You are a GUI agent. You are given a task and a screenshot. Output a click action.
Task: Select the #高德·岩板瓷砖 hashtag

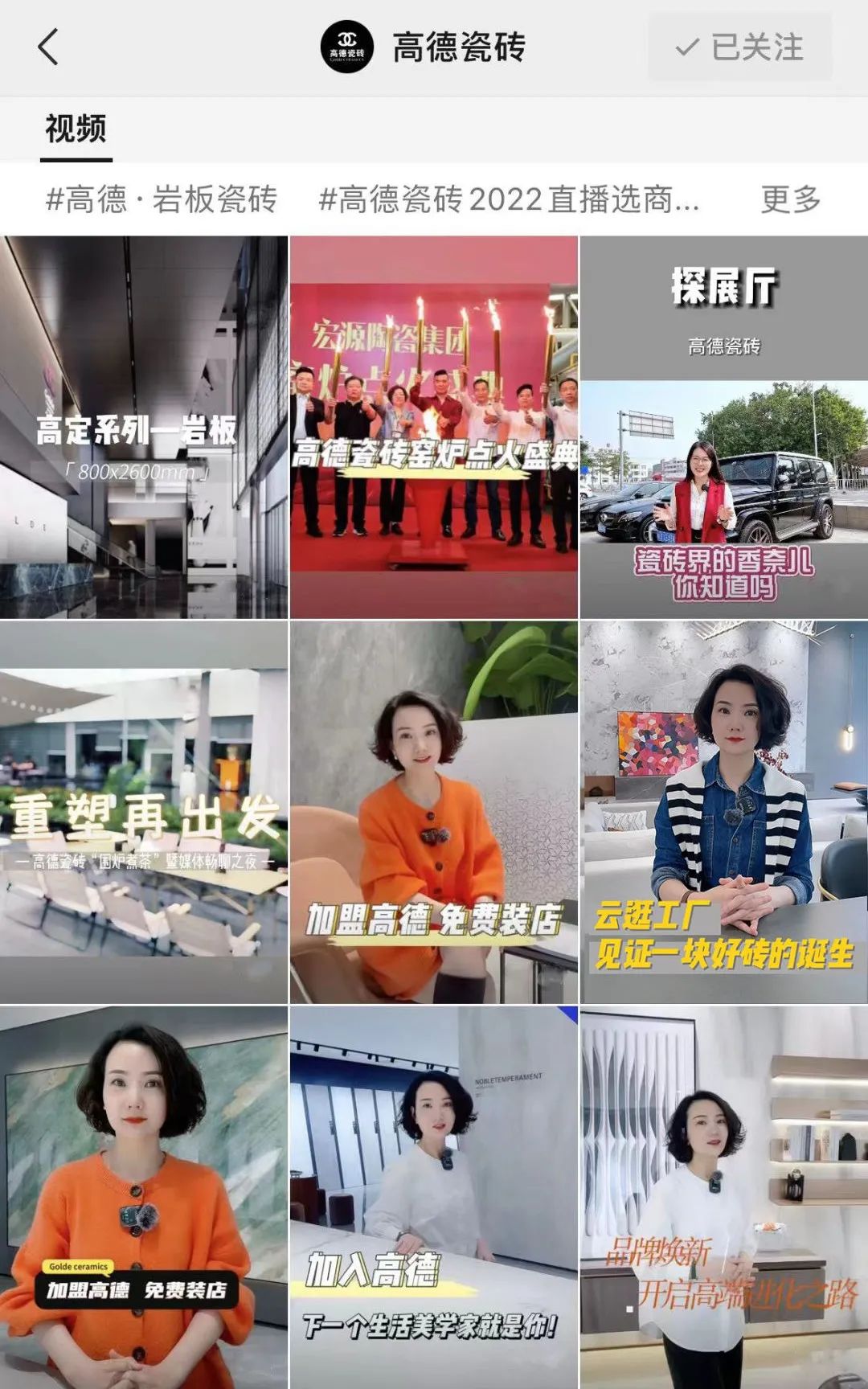(x=162, y=199)
